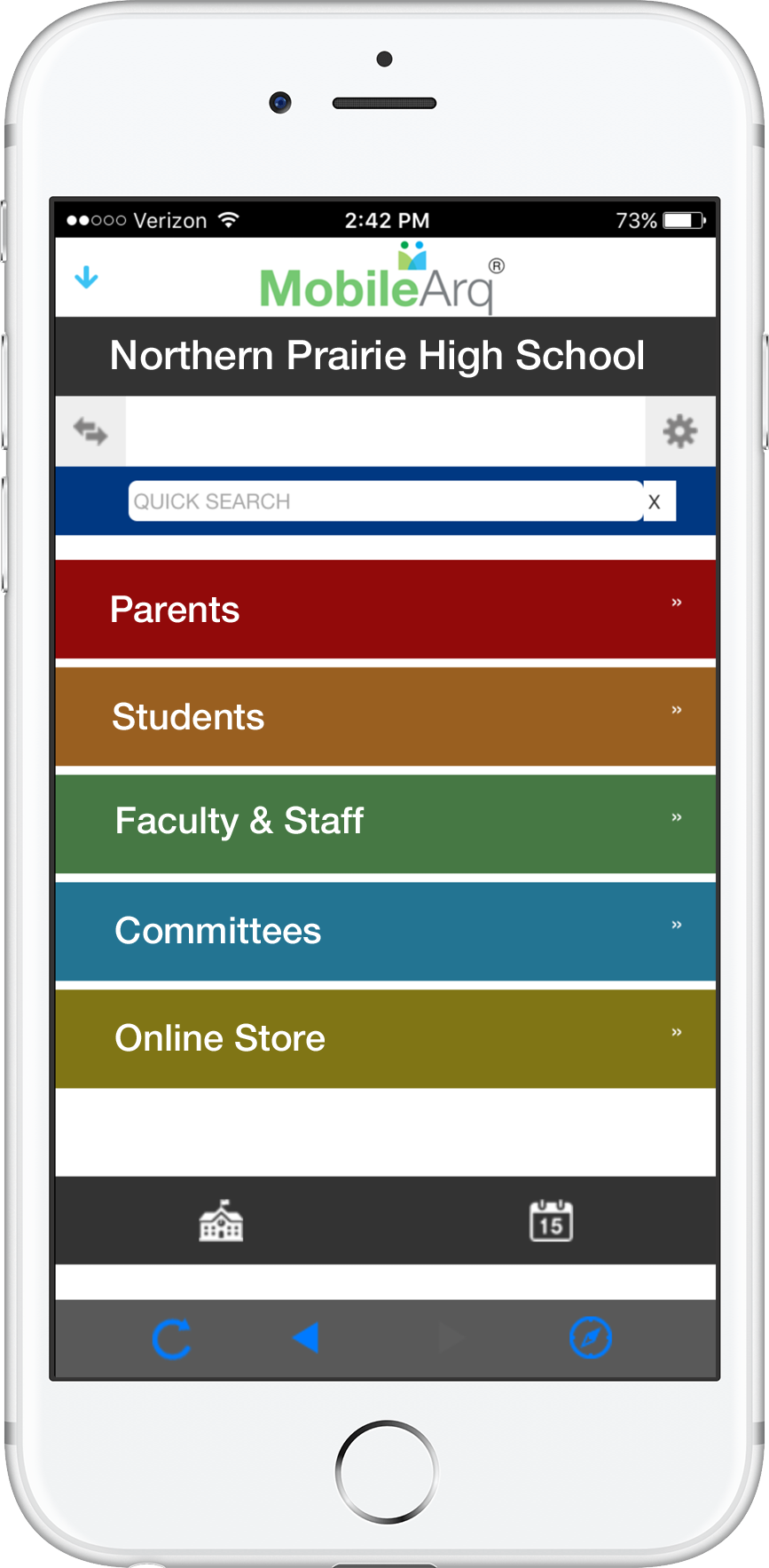Image resolution: width=769 pixels, height=1568 pixels.
Task: Open the Committees section
Action: 386,932
